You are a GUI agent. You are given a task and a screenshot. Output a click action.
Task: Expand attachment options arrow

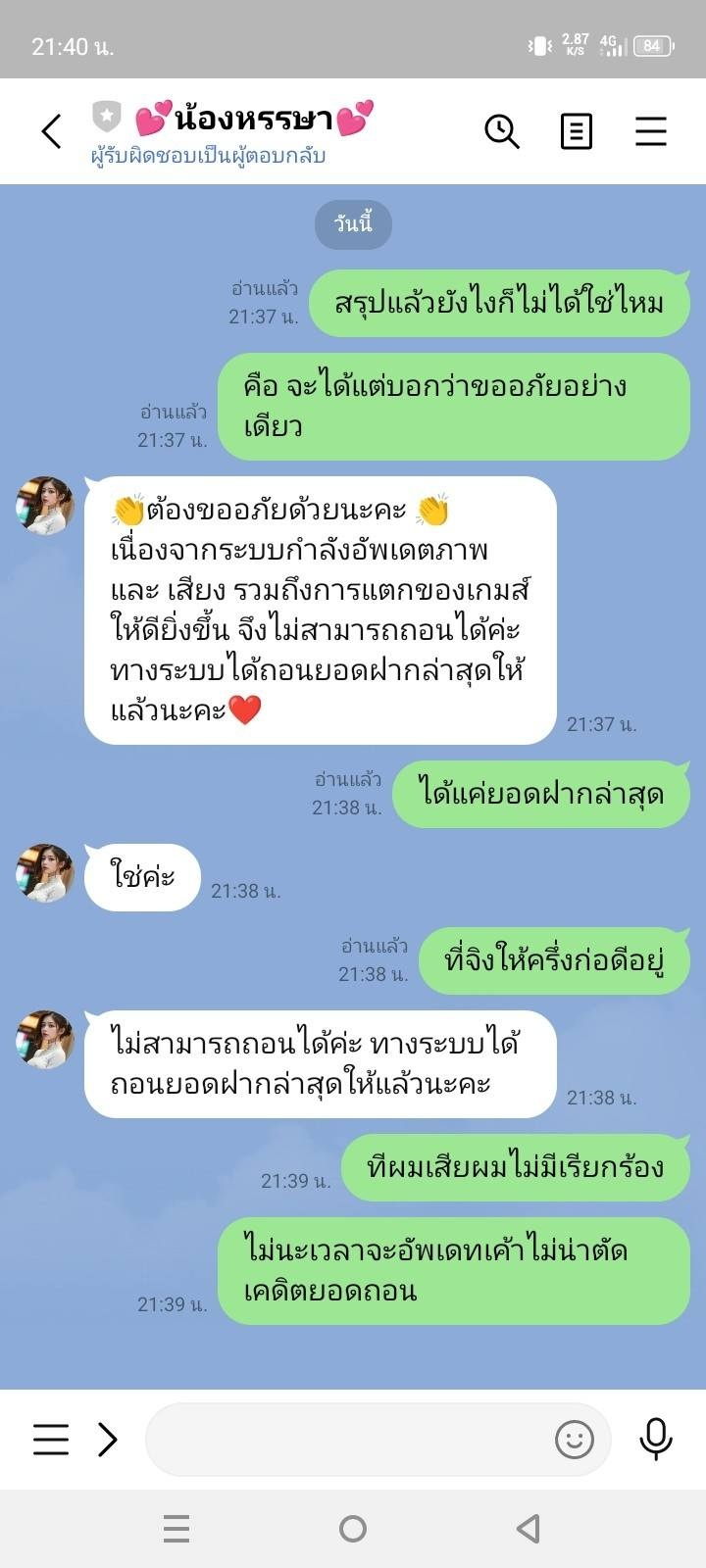(108, 1439)
